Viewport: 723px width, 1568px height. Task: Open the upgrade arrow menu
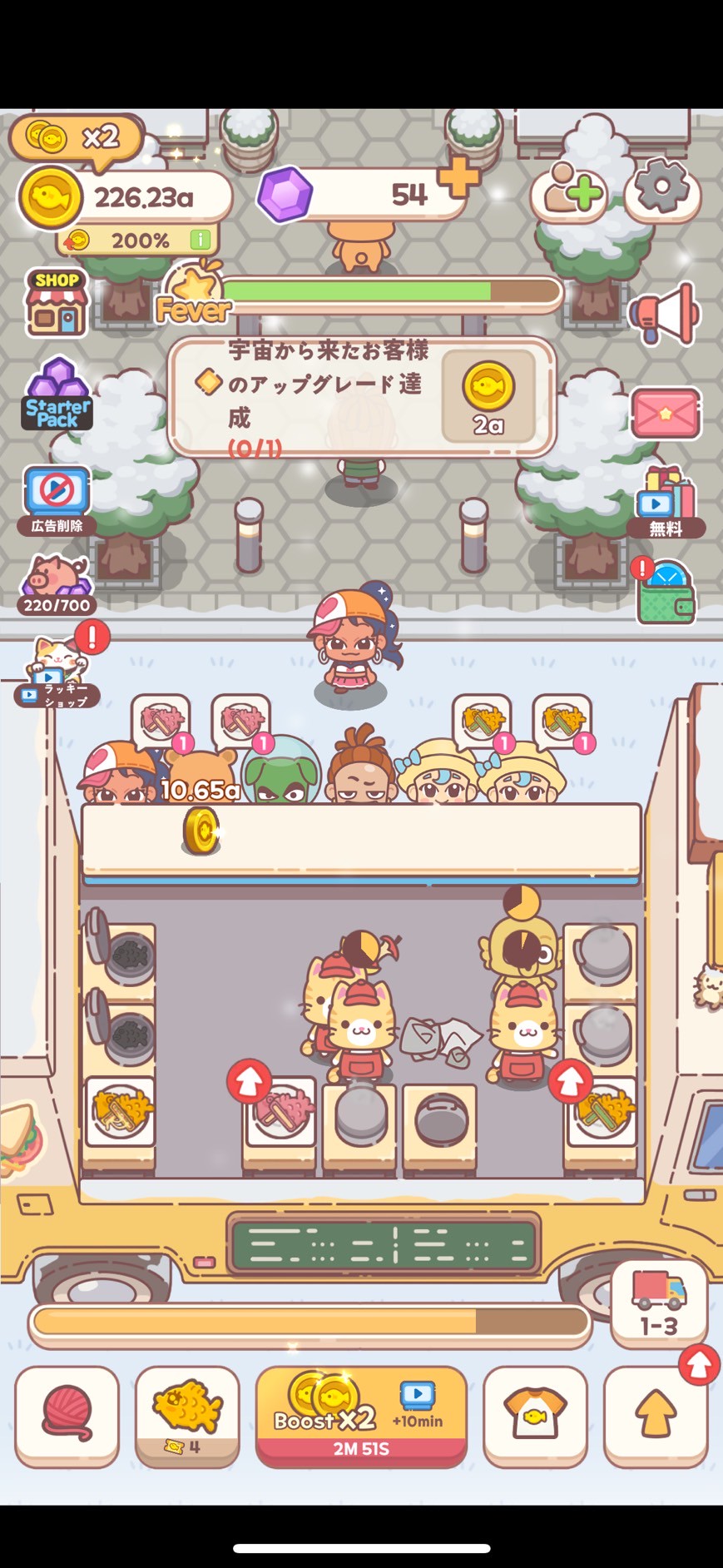[x=656, y=1415]
